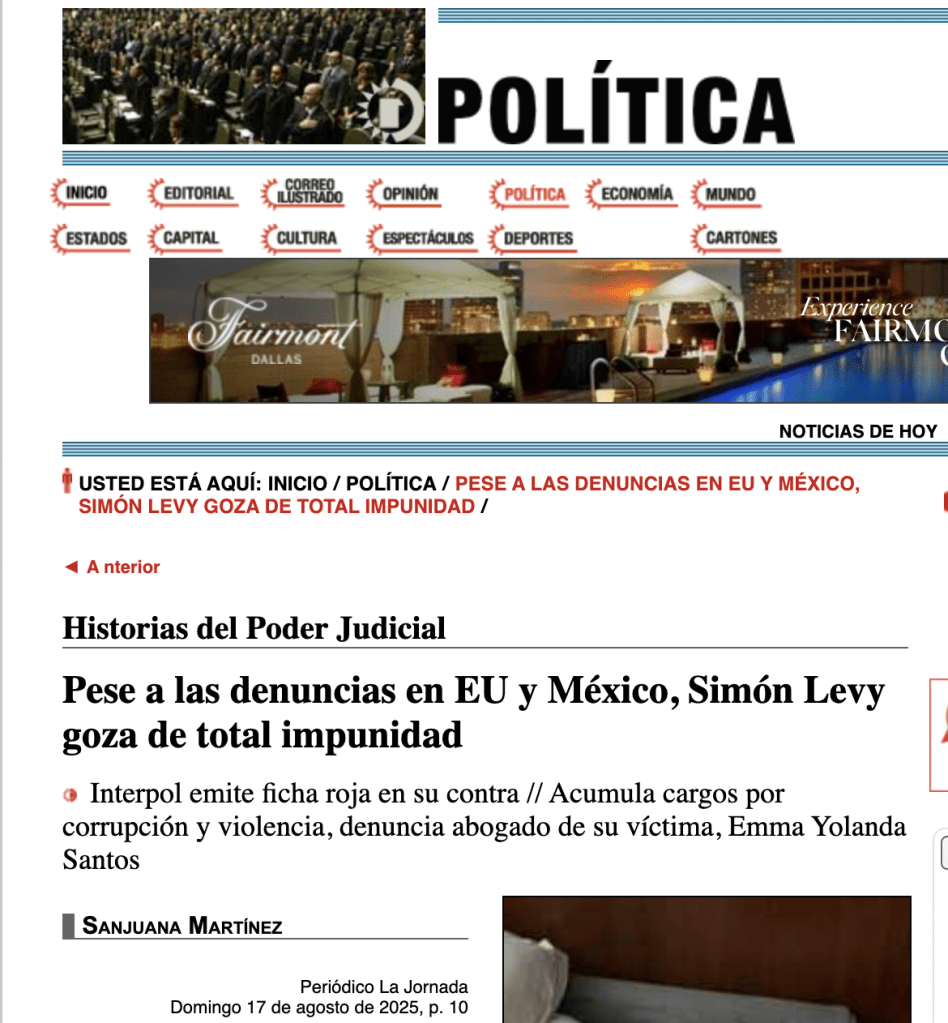Screen dimensions: 948x1023
Task: Open the Editorial section
Action: [x=197, y=193]
